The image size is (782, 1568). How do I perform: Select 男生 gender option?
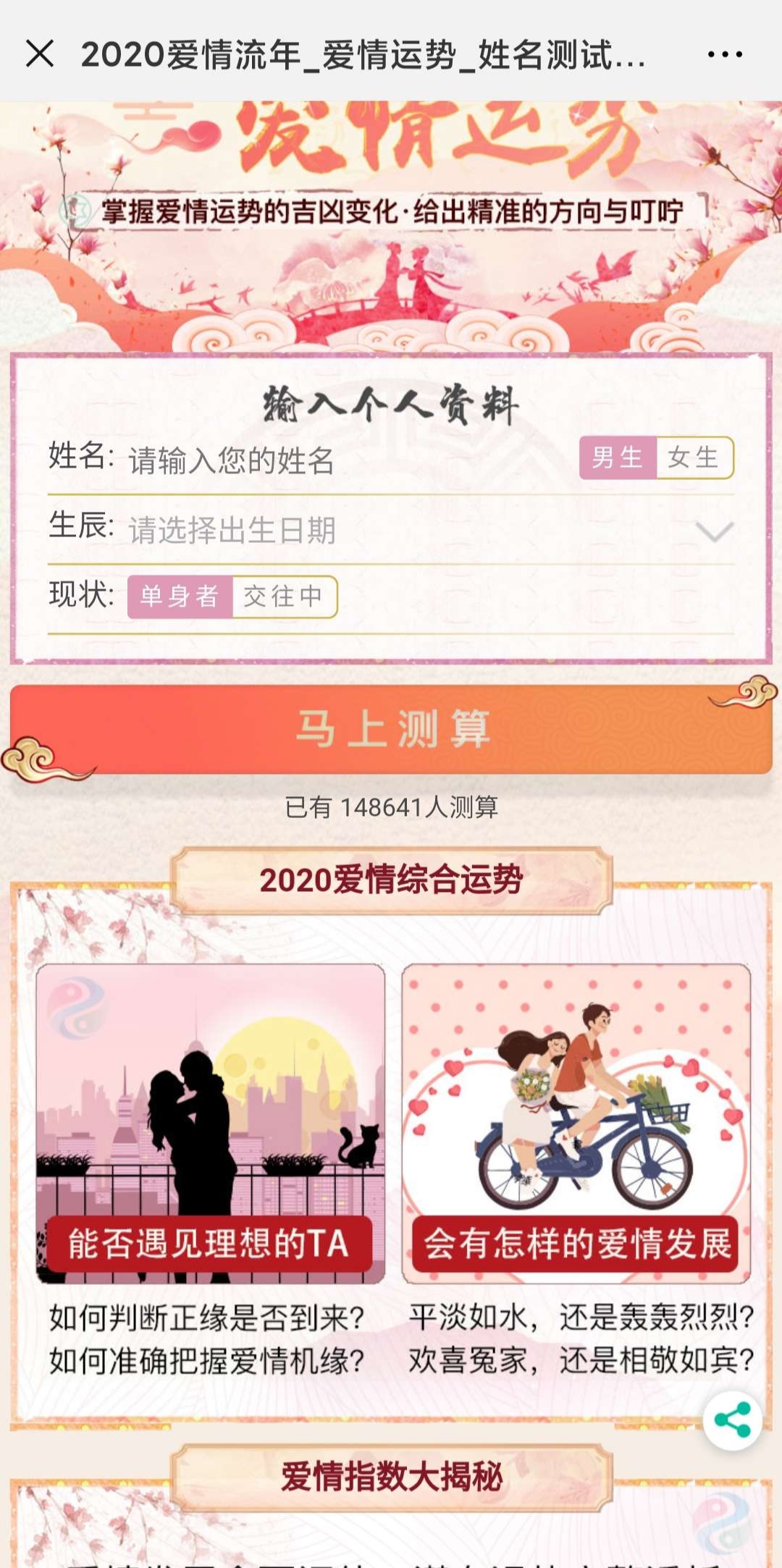[618, 458]
